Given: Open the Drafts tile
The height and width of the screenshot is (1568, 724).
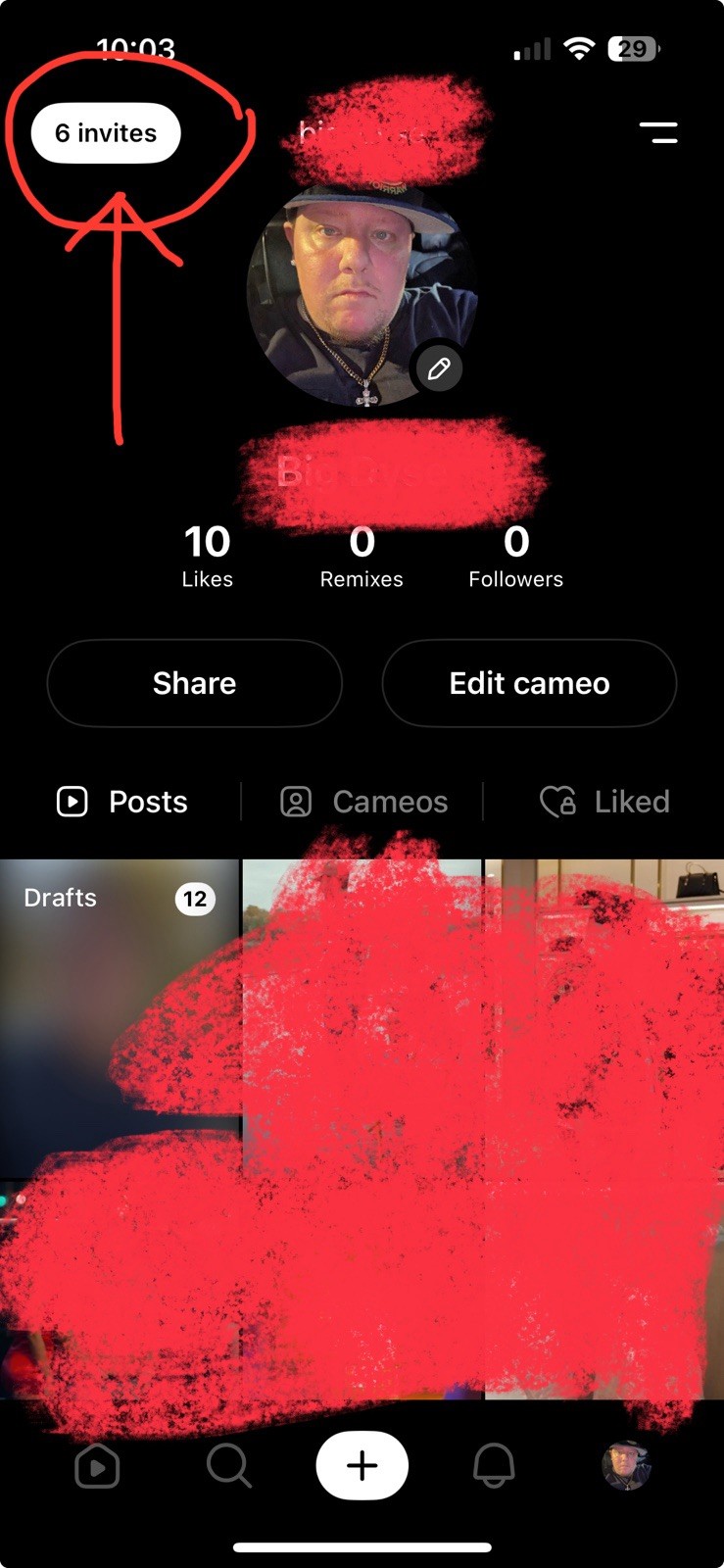Looking at the screenshot, I should coord(119,980).
